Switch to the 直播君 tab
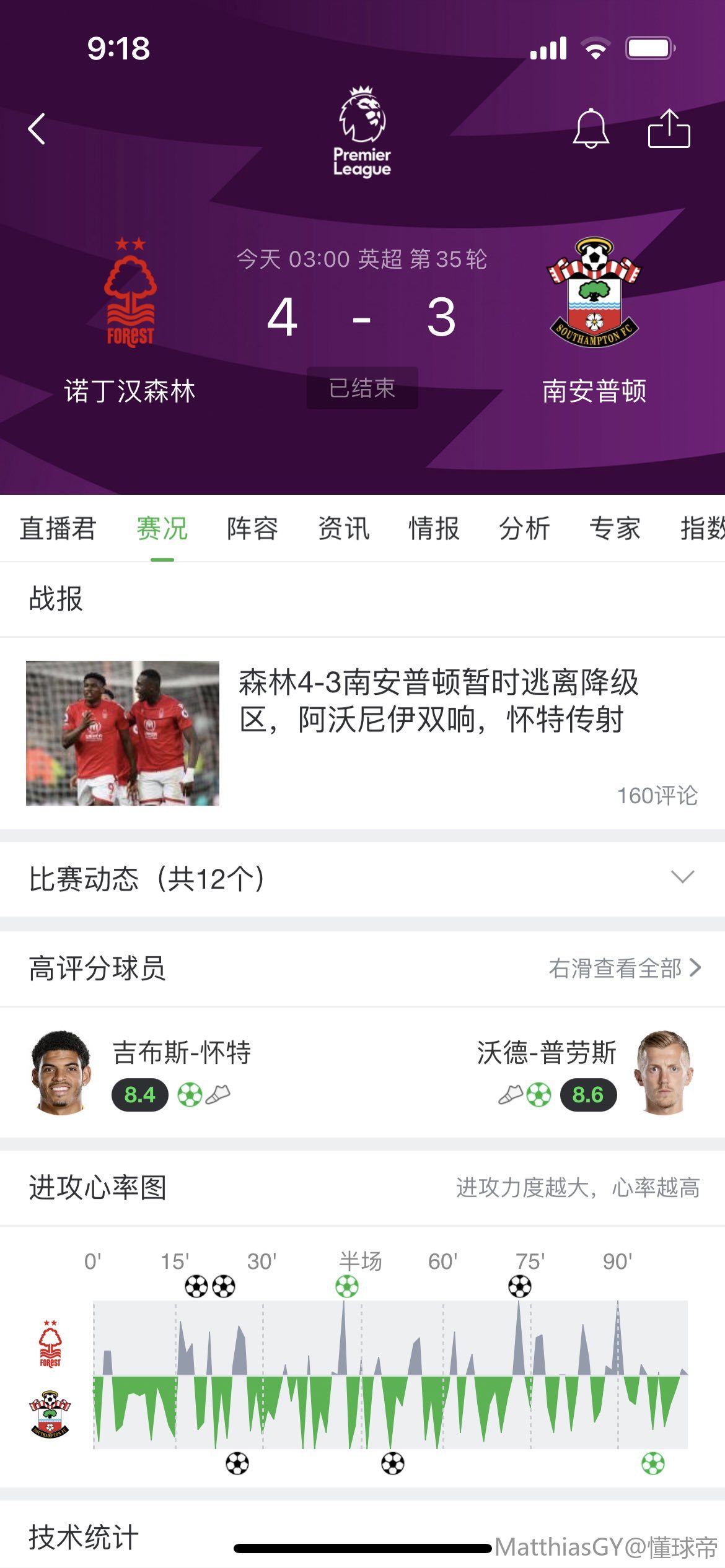Screen dimensions: 725x1568 click(x=58, y=528)
